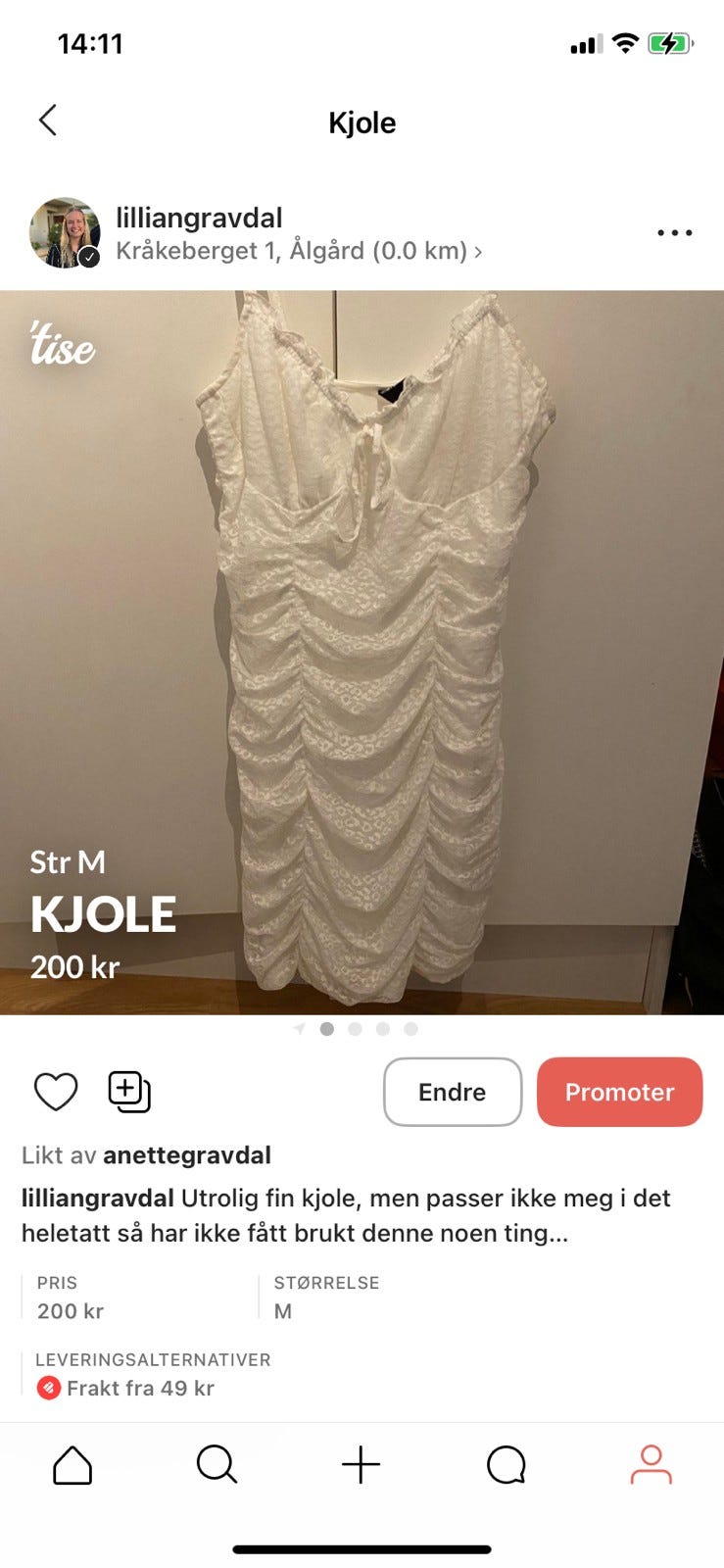Tap the dress photo to view full screen
Screen dimensions: 724x1568
click(x=362, y=637)
